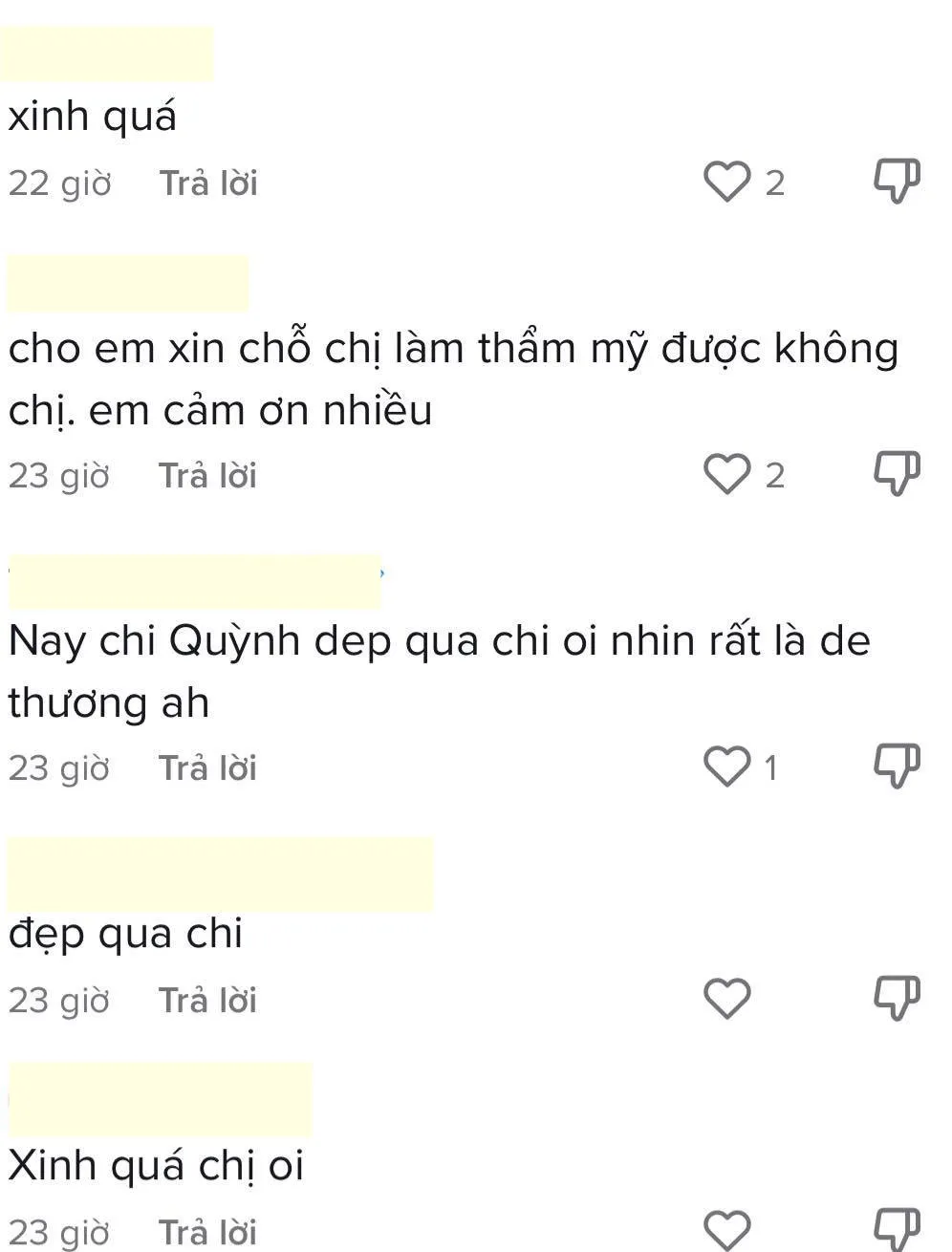952x1252 pixels.
Task: Reply to the "Nay chi Quỳnh" comment
Action: coord(208,767)
